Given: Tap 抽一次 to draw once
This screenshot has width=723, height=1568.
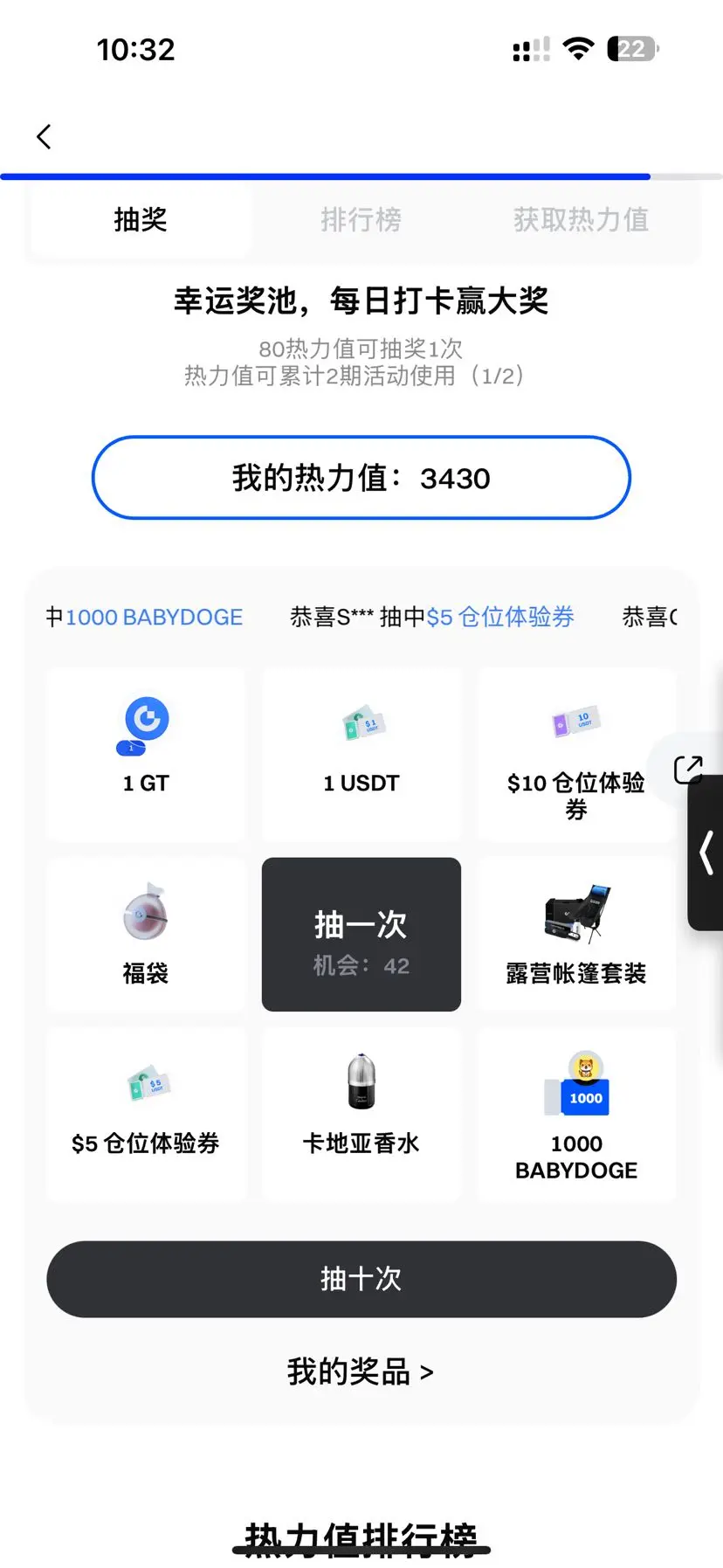Looking at the screenshot, I should (x=361, y=934).
